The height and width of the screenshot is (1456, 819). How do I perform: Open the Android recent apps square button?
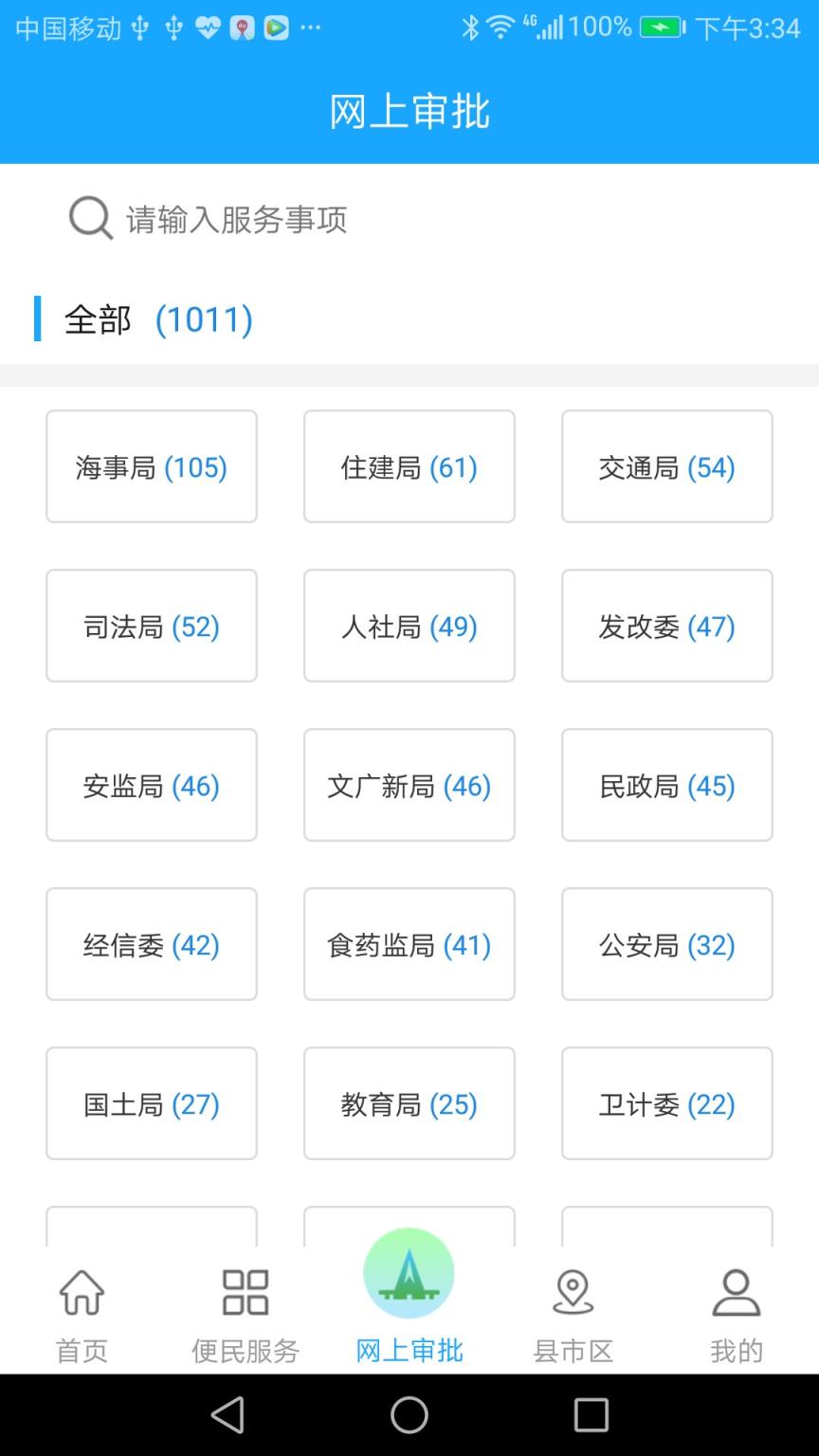(x=591, y=1415)
